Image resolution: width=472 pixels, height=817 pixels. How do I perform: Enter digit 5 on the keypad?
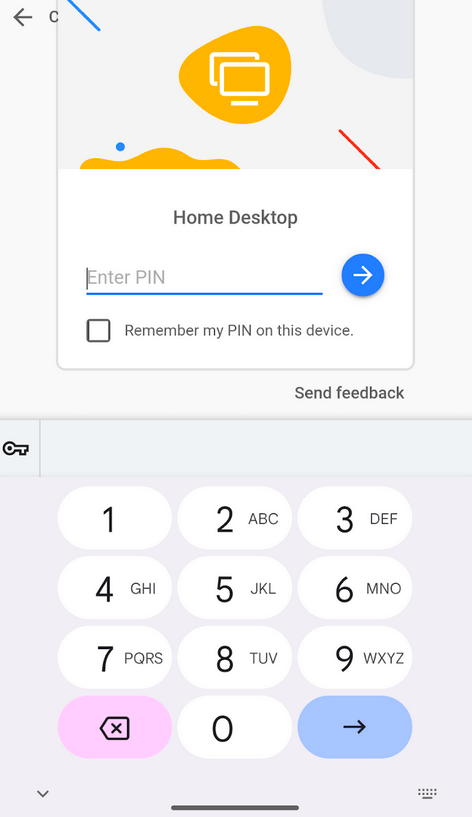pos(234,588)
